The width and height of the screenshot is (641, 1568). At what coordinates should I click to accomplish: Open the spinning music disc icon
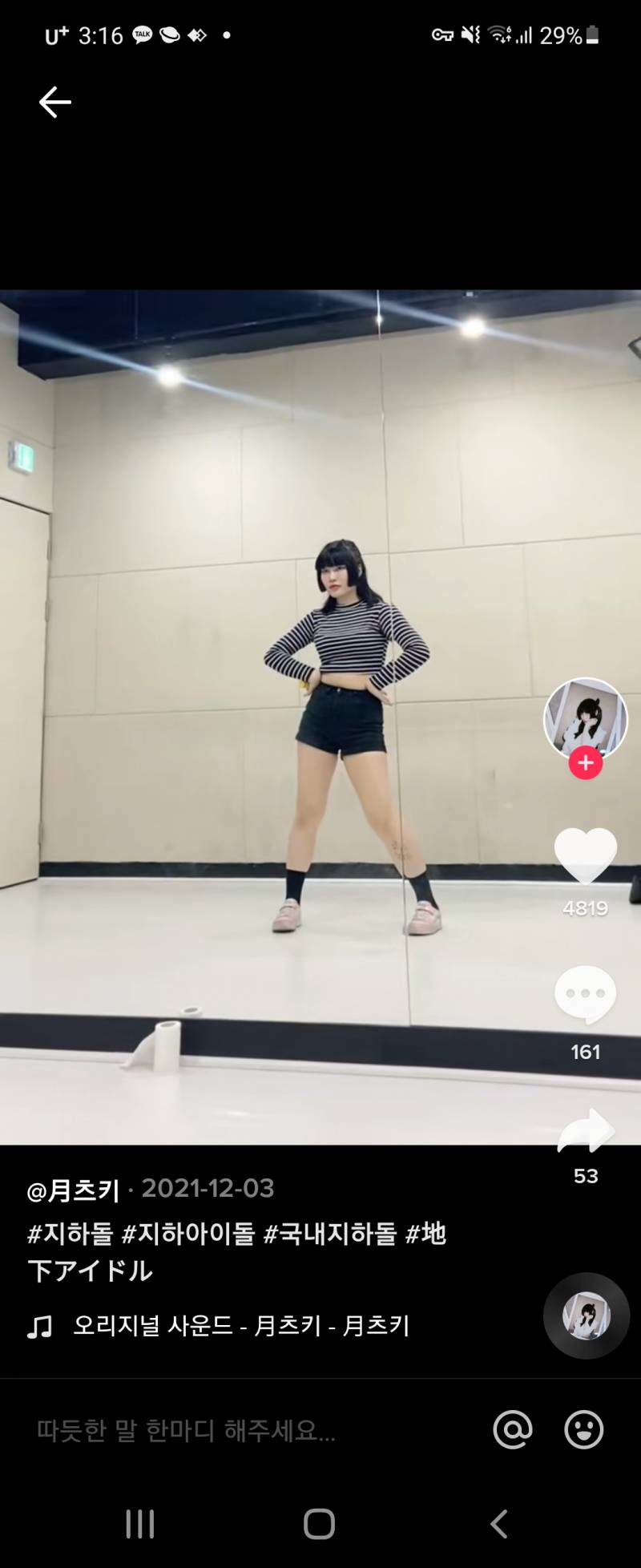586,1316
